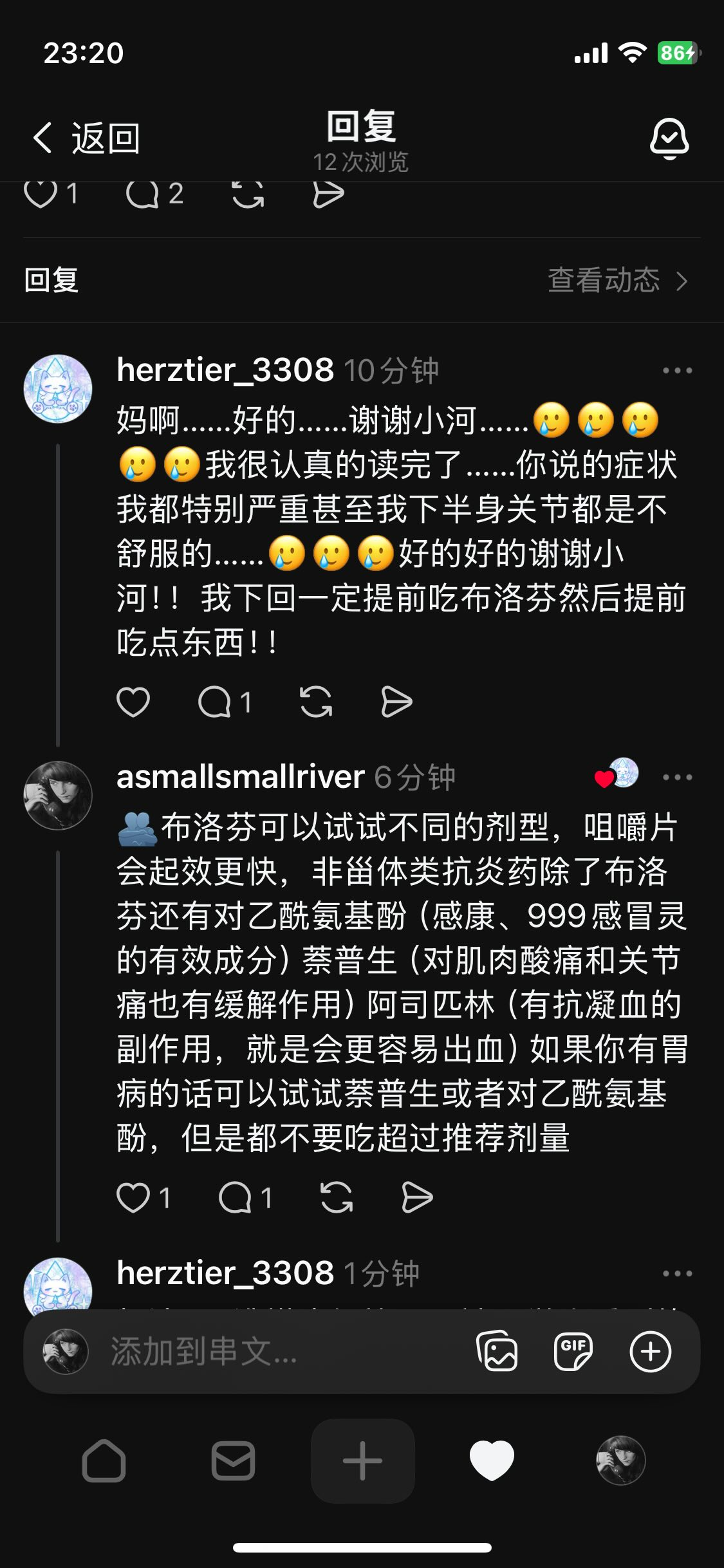Open more options on herztier_3308's 10分钟 reply

[677, 371]
